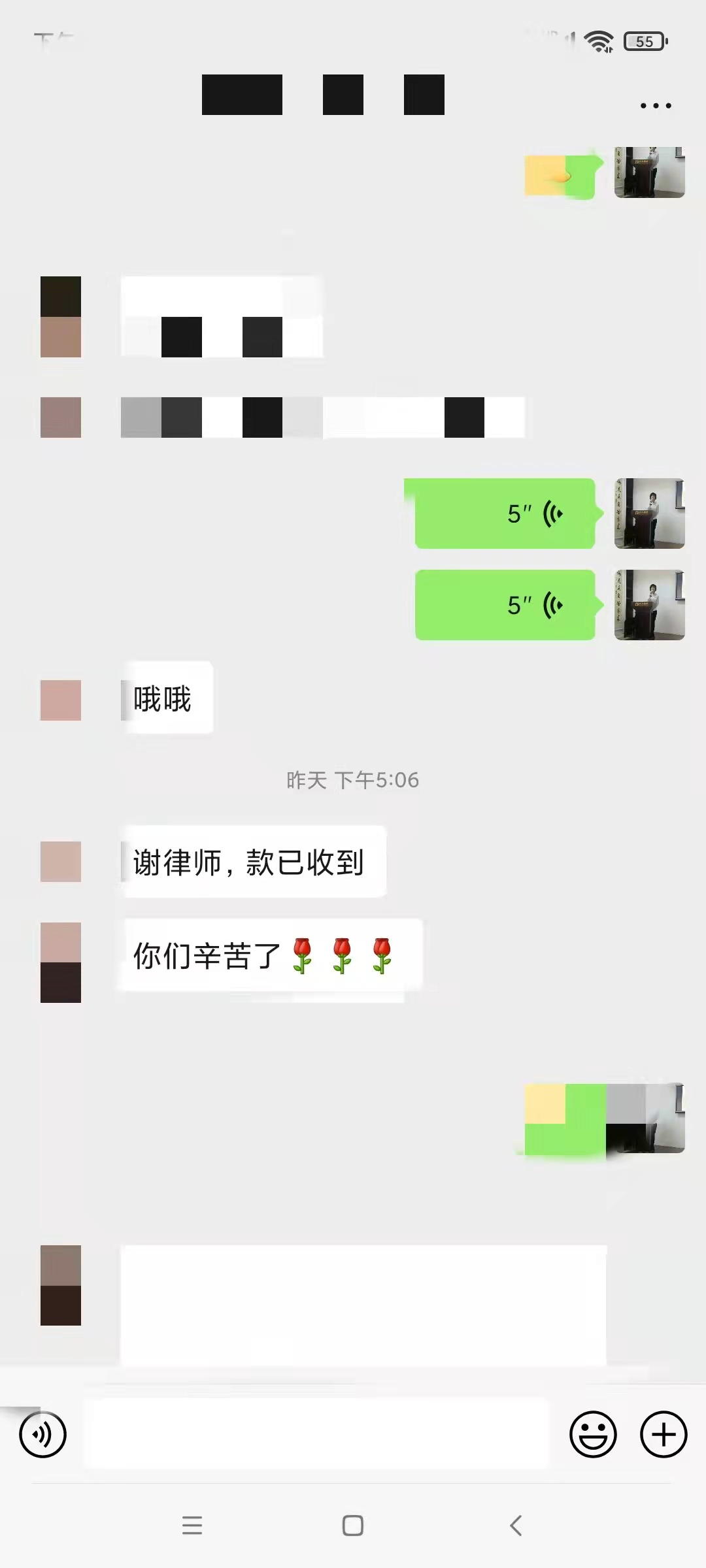Open the emoji sticker panel
Screen dimensions: 706x1568
pos(593,1434)
